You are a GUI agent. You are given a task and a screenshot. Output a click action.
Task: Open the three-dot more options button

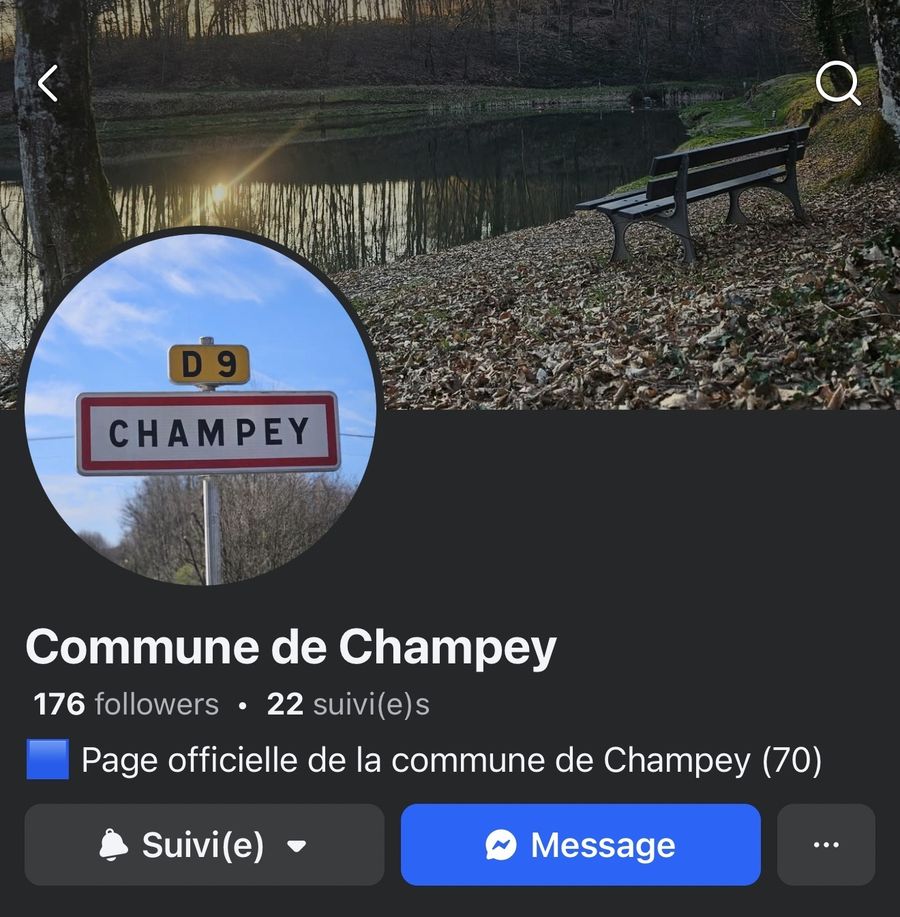tap(826, 845)
